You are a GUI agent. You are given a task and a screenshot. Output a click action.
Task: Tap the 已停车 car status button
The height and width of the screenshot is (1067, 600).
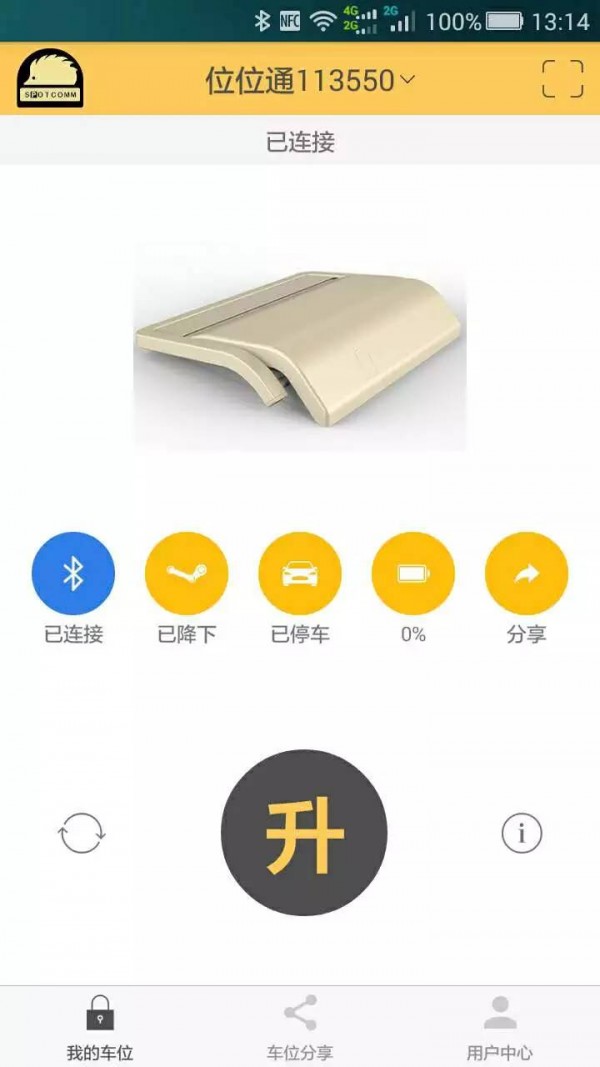(300, 573)
